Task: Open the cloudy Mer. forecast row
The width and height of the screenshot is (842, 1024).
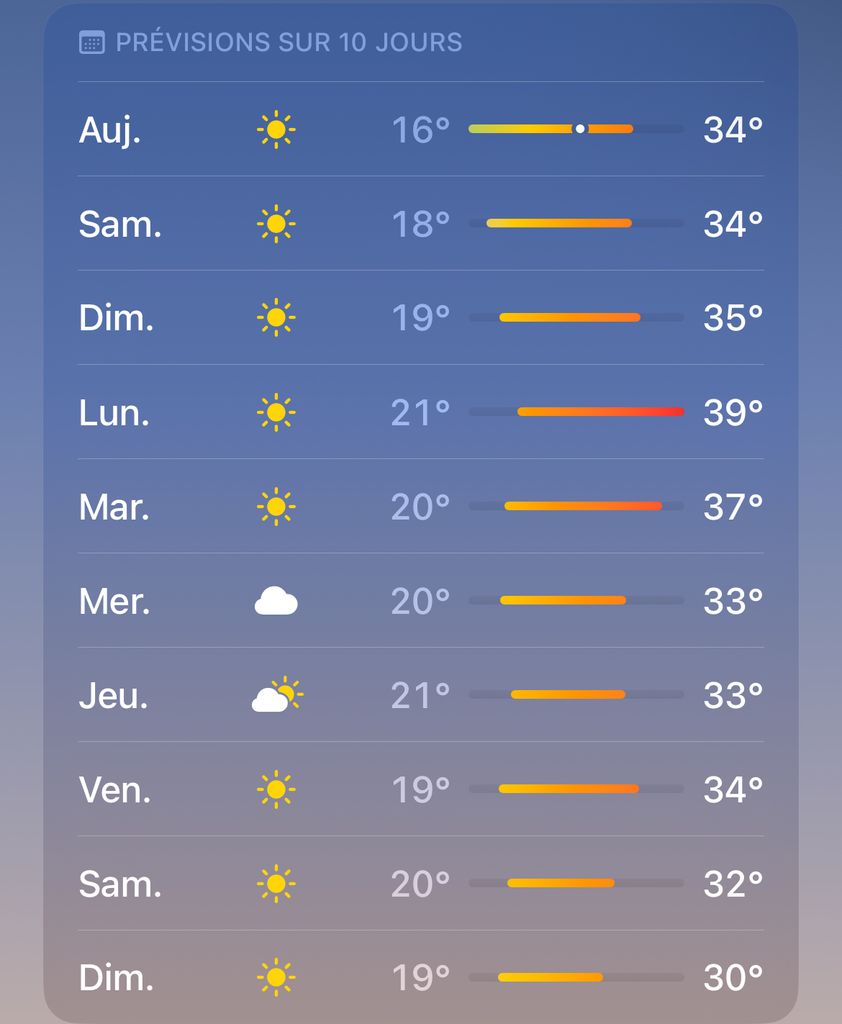Action: click(x=420, y=601)
